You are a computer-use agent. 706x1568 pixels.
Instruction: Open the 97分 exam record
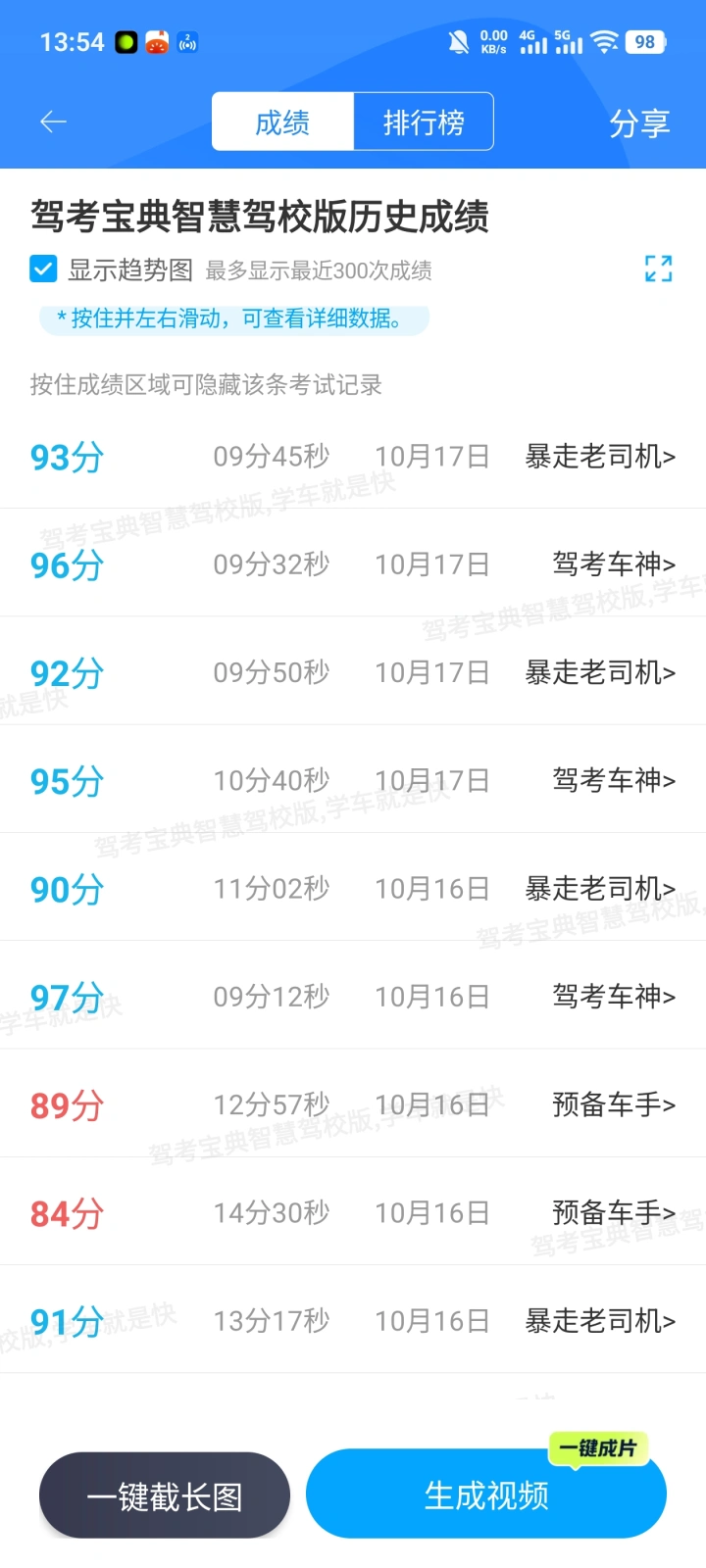point(353,996)
